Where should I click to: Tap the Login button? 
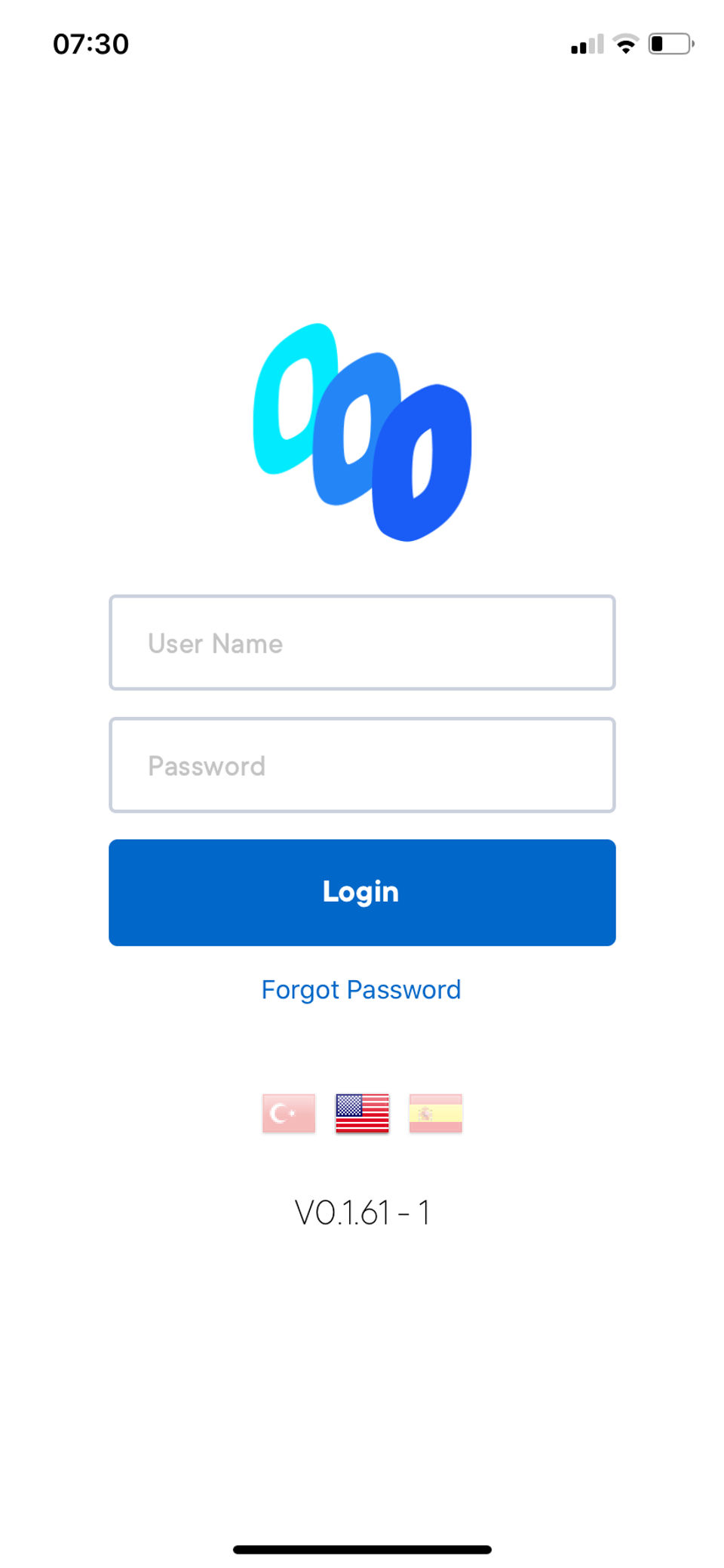(x=362, y=892)
